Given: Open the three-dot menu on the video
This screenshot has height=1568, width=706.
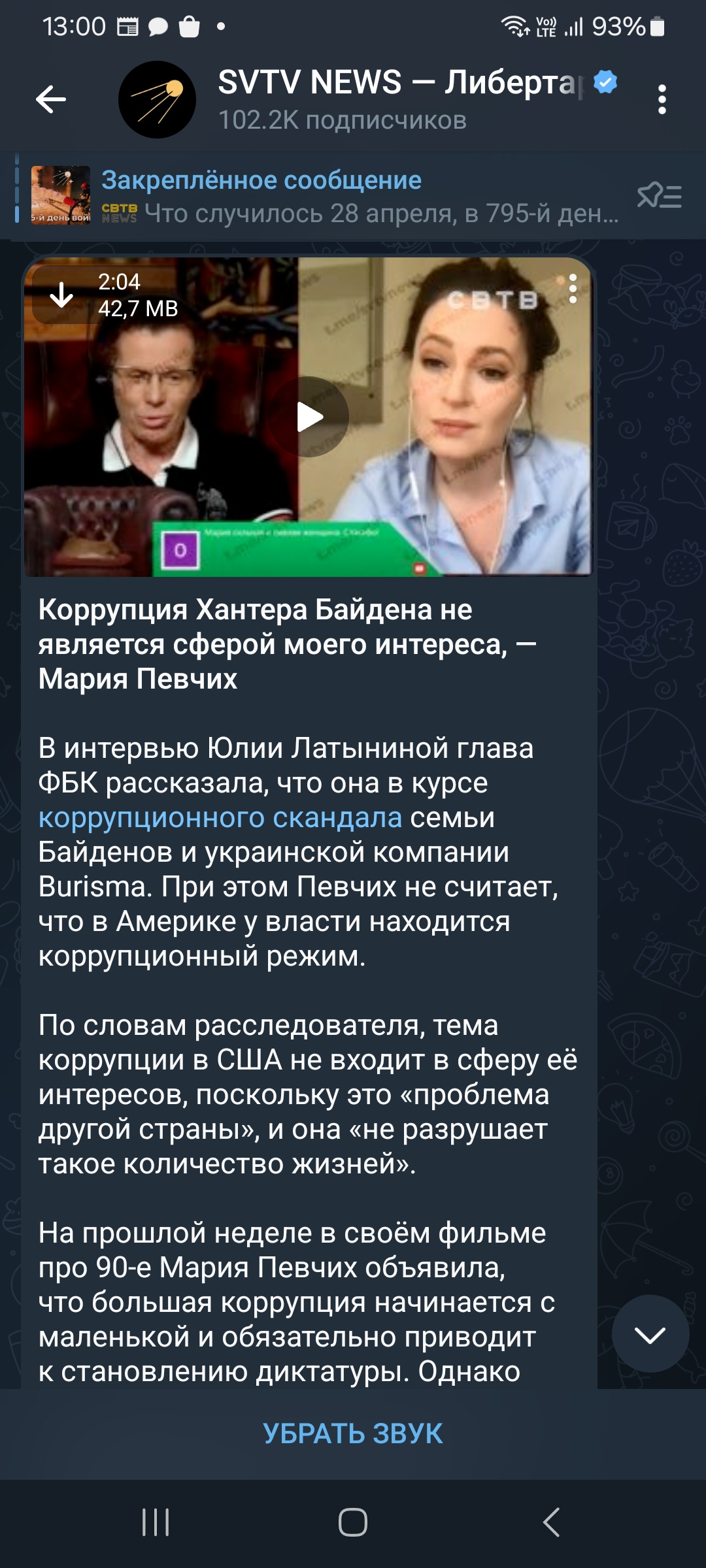Looking at the screenshot, I should pos(573,289).
